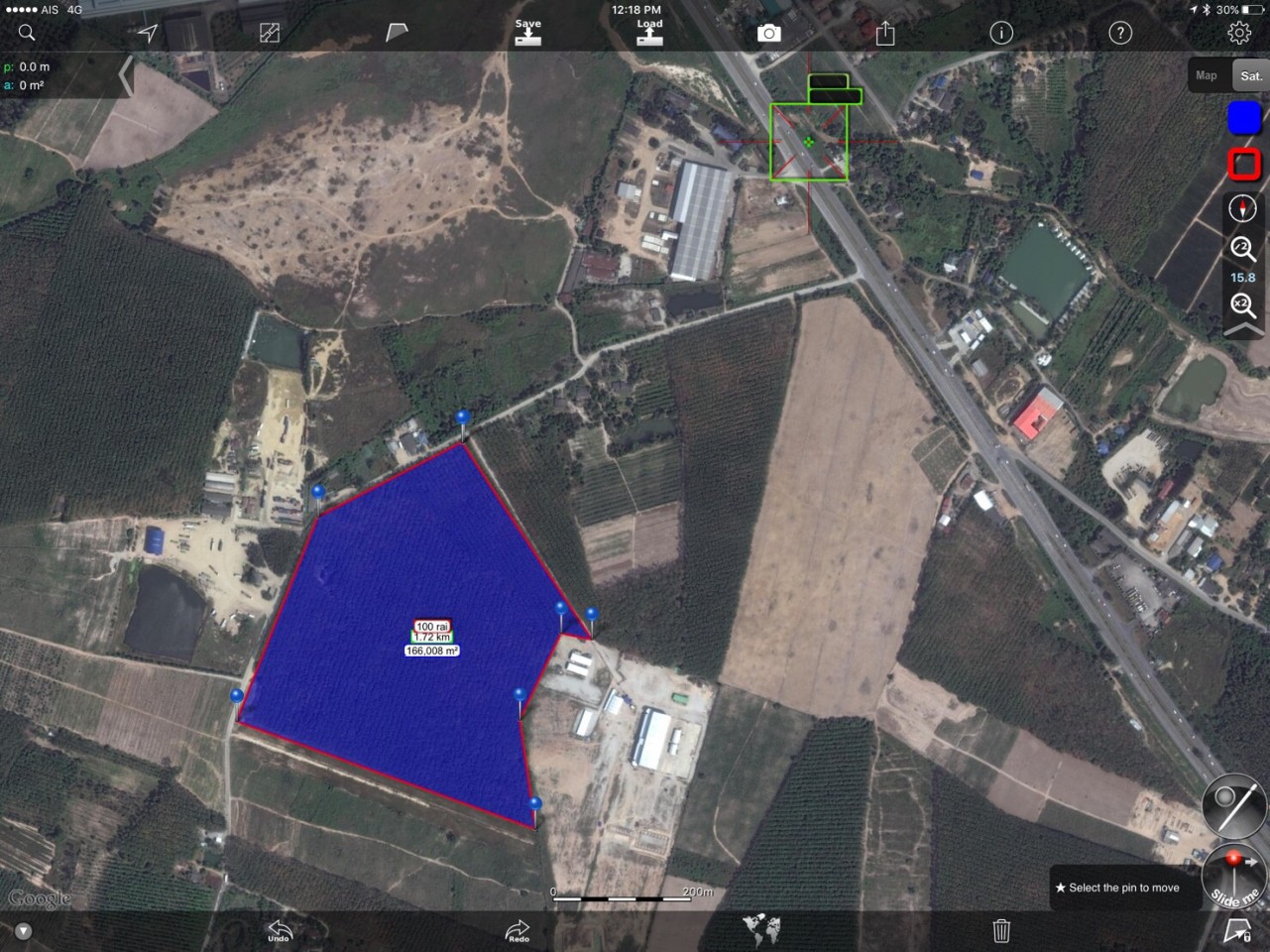Save the current measurement
This screenshot has width=1270, height=952.
(x=527, y=33)
